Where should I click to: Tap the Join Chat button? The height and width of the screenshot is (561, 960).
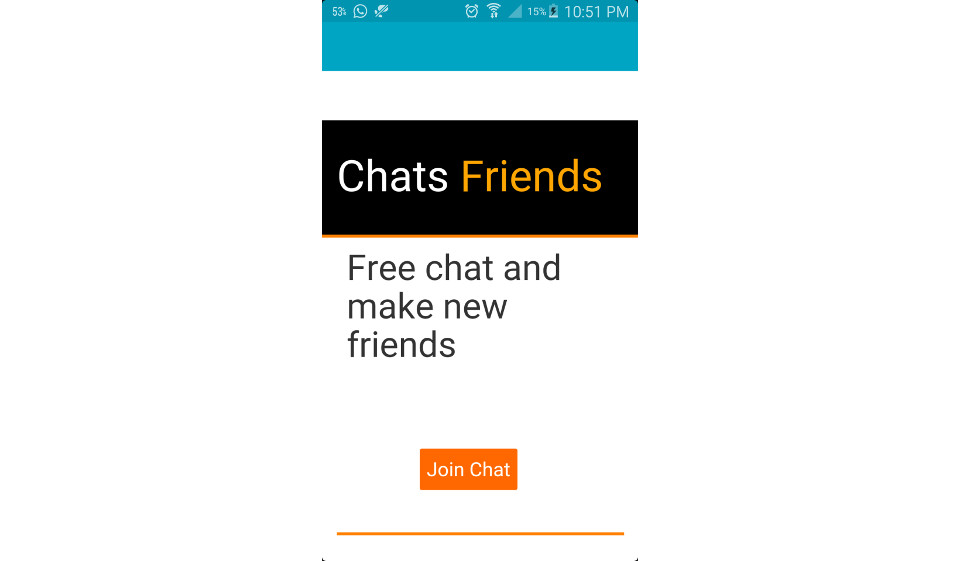[x=468, y=469]
